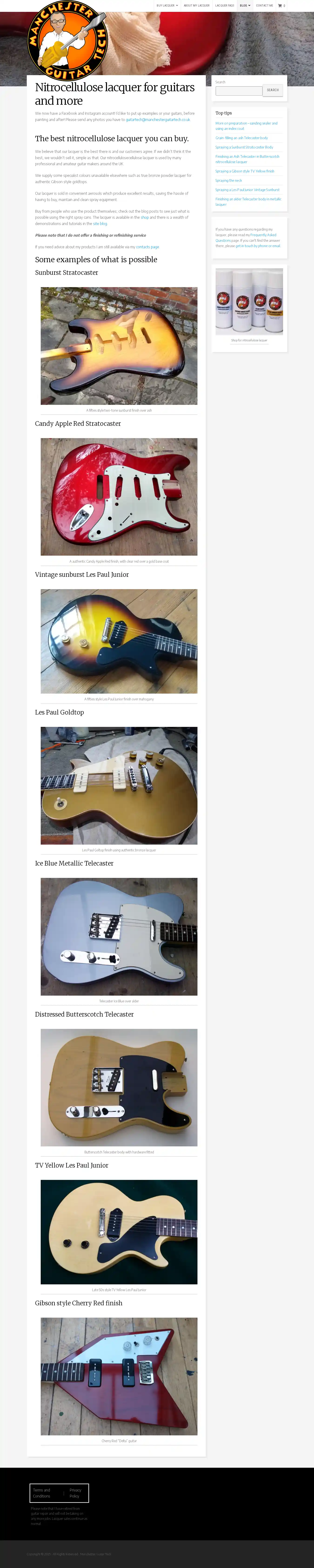Open the Contact Me page
This screenshot has width=314, height=1568.
coord(264,6)
